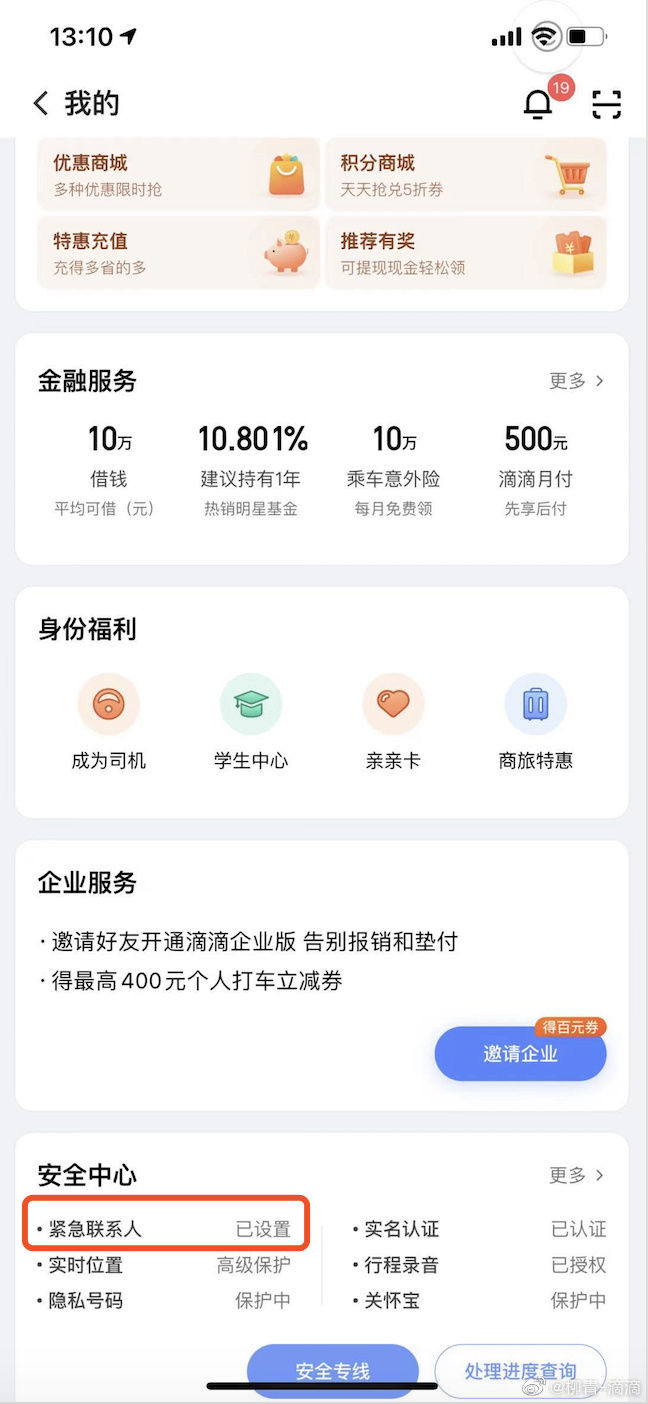Open the 推荐有奖 card

(x=465, y=252)
